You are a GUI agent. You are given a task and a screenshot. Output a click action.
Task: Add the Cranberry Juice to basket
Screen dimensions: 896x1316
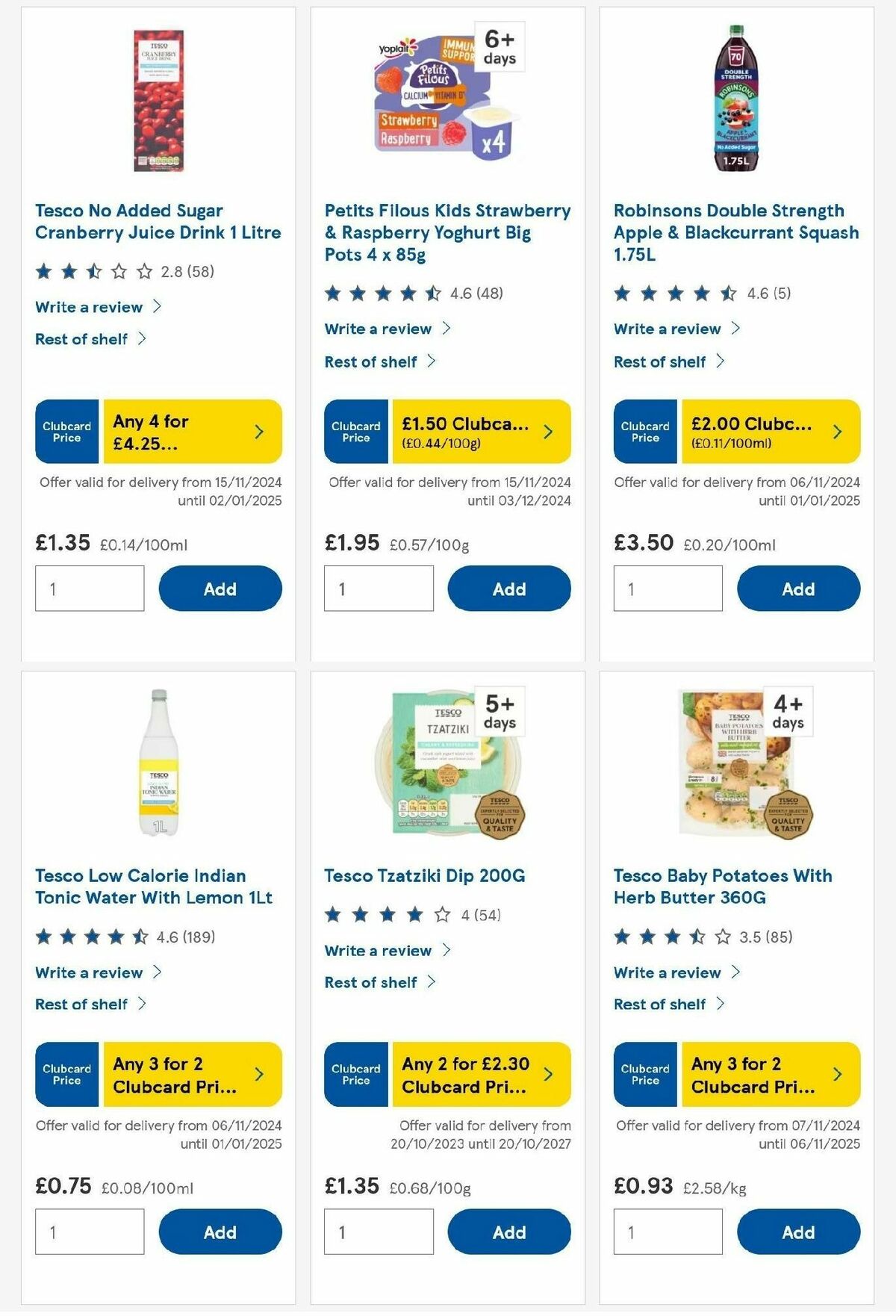coord(219,589)
